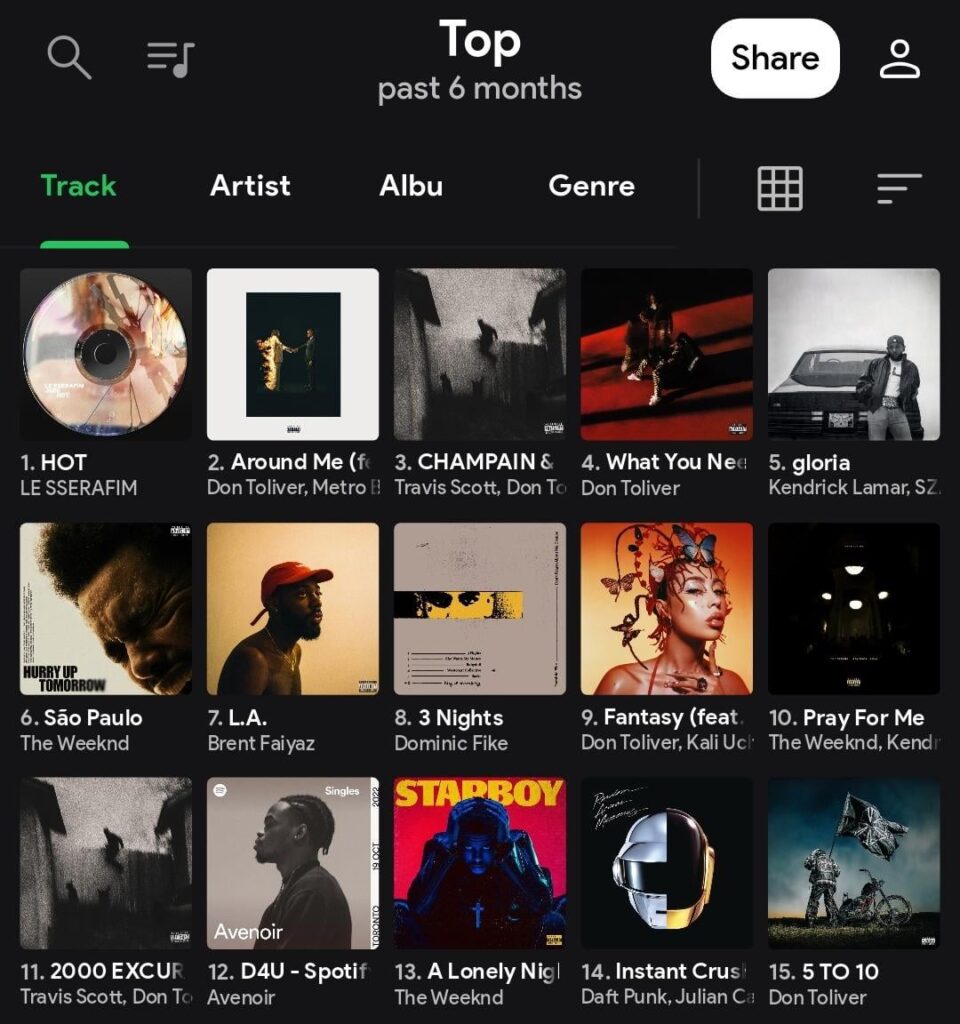Toggle the grid view icon
960x1024 pixels.
click(x=780, y=188)
